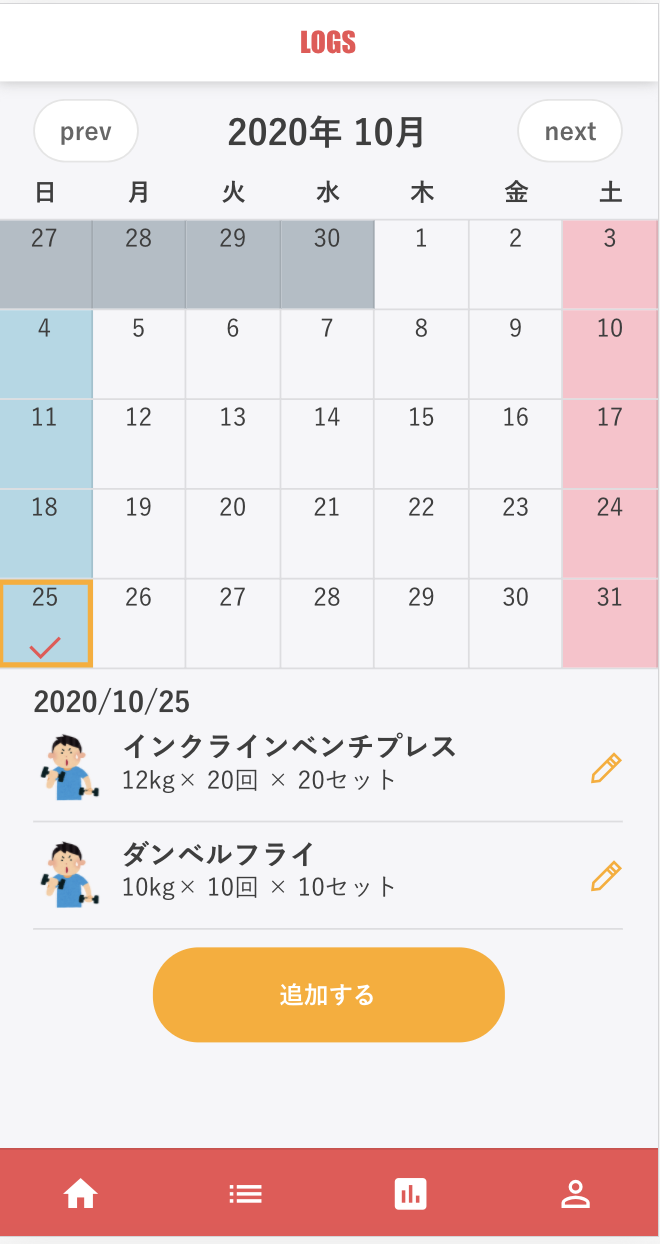Open the bar chart statistics tab

pos(411,1193)
